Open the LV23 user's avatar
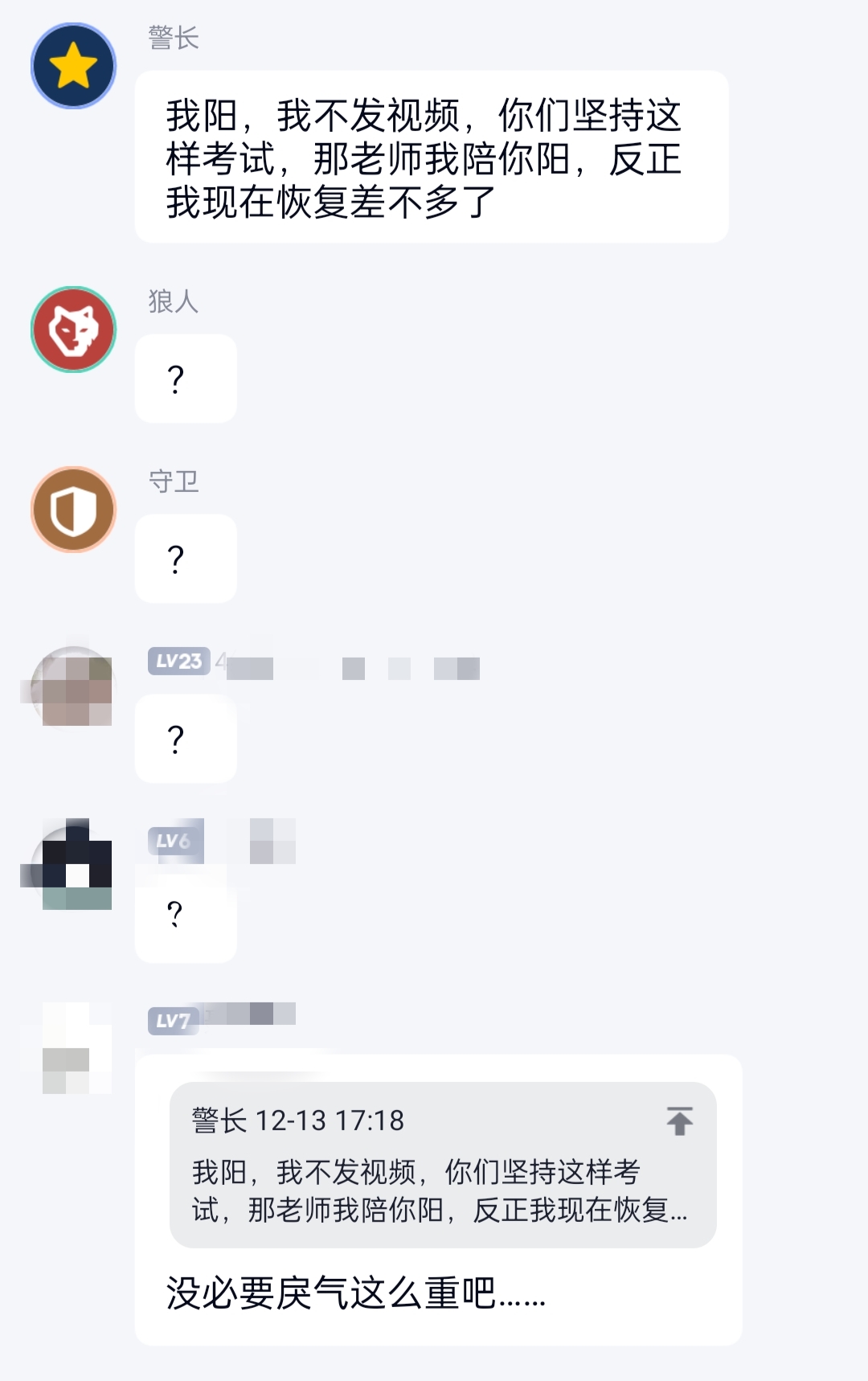Image resolution: width=868 pixels, height=1381 pixels. click(x=73, y=690)
